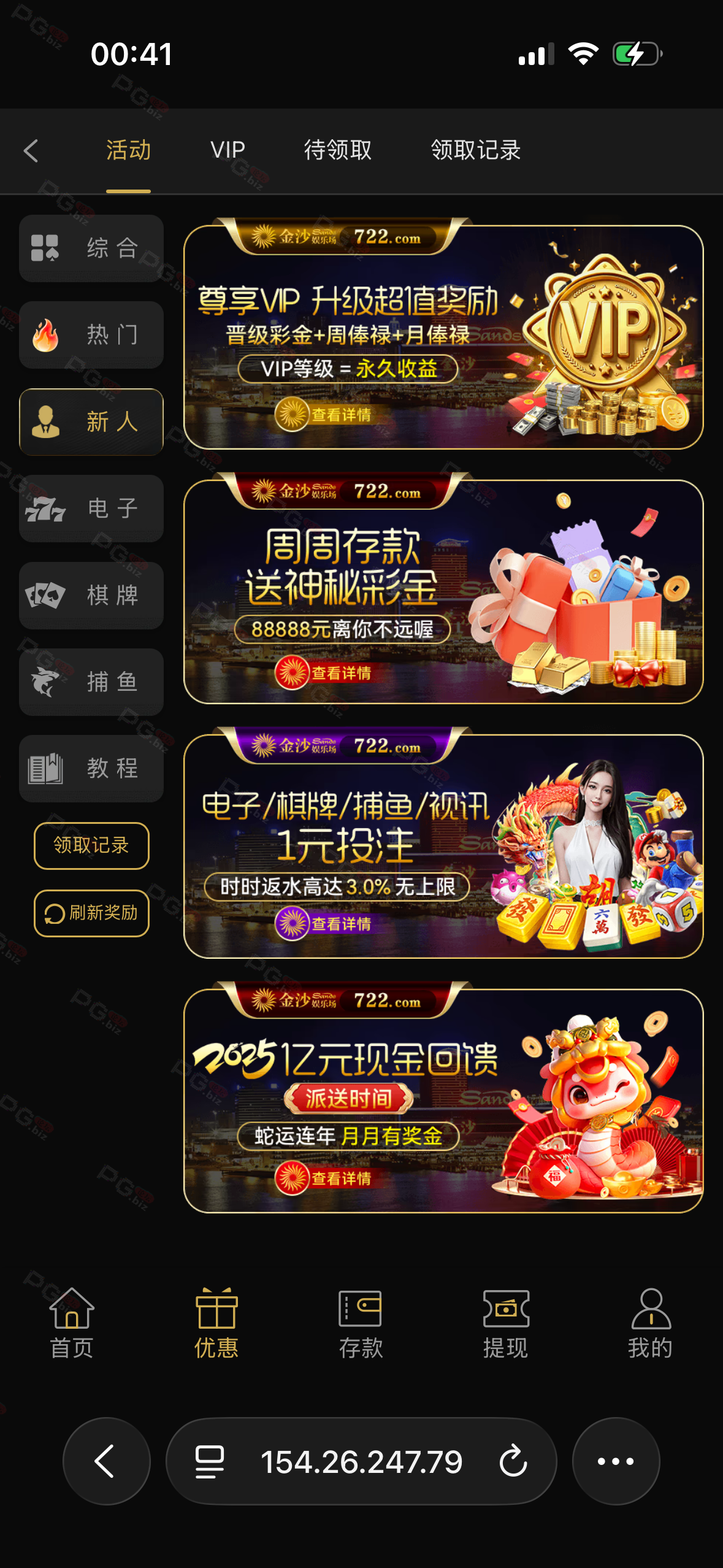The height and width of the screenshot is (1568, 723).
Task: Open the 领取记录 top tab
Action: (x=475, y=150)
